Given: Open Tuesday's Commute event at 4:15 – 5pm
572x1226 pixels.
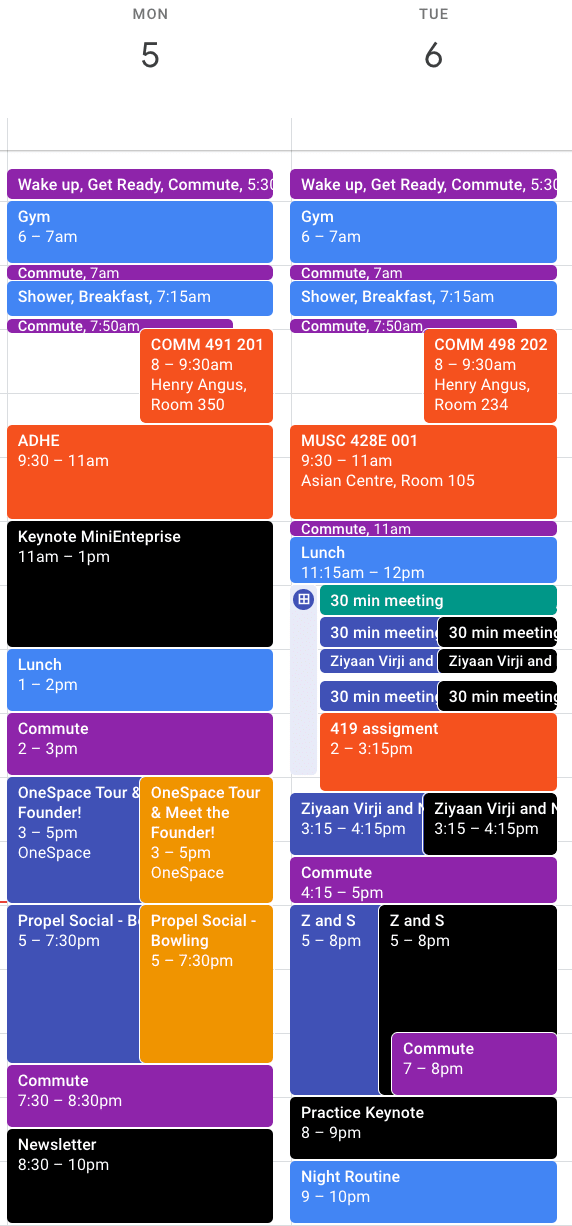Looking at the screenshot, I should [x=423, y=880].
